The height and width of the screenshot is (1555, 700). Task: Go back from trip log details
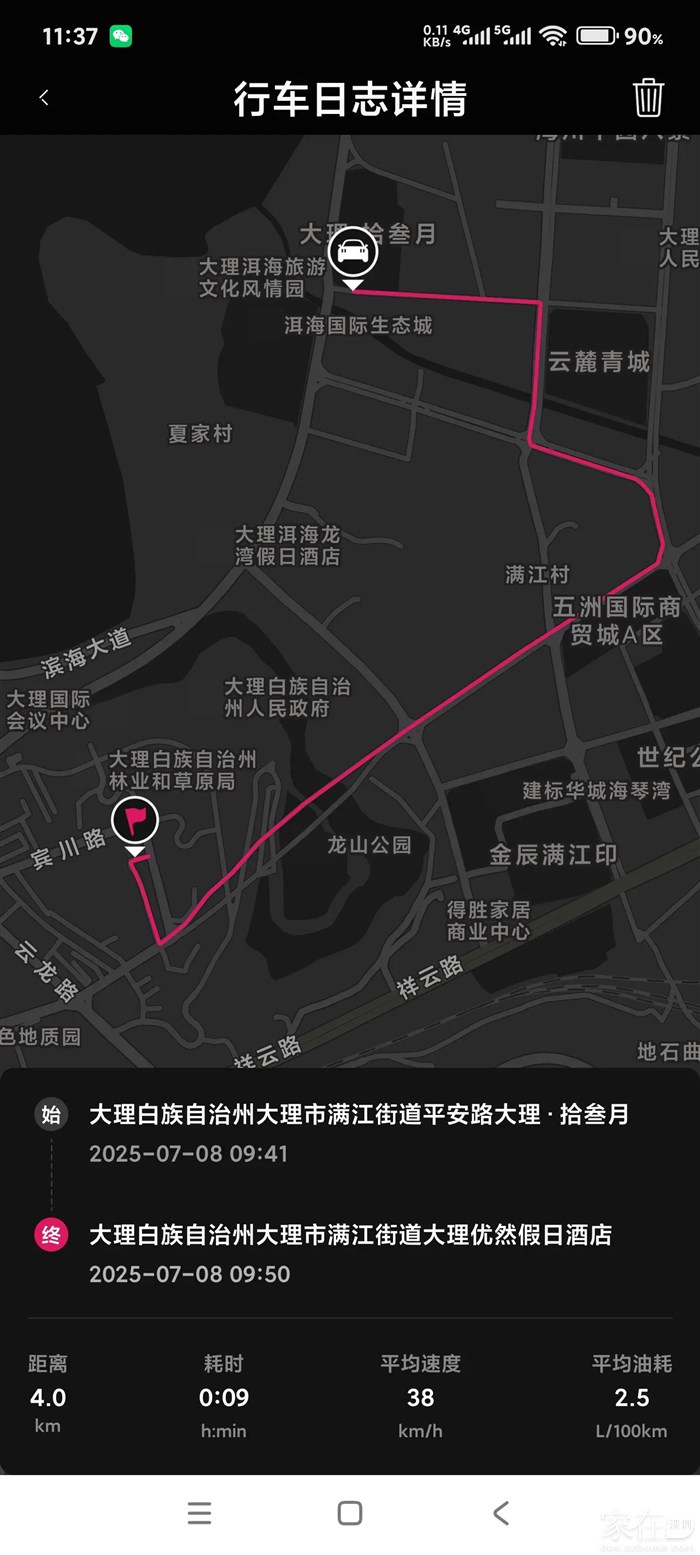(x=44, y=98)
